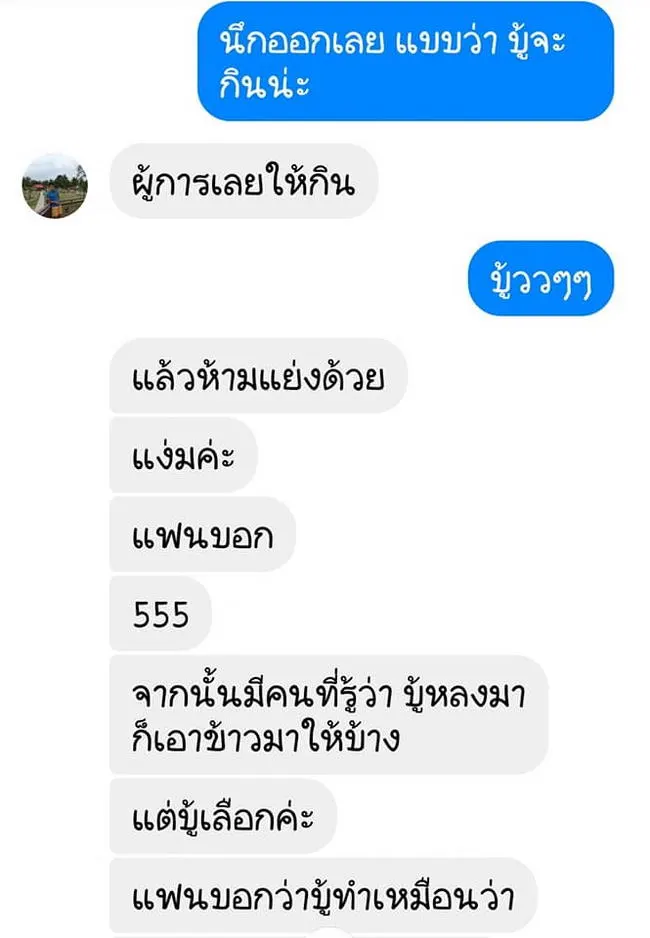Open the sender's profile picture

[x=55, y=185]
